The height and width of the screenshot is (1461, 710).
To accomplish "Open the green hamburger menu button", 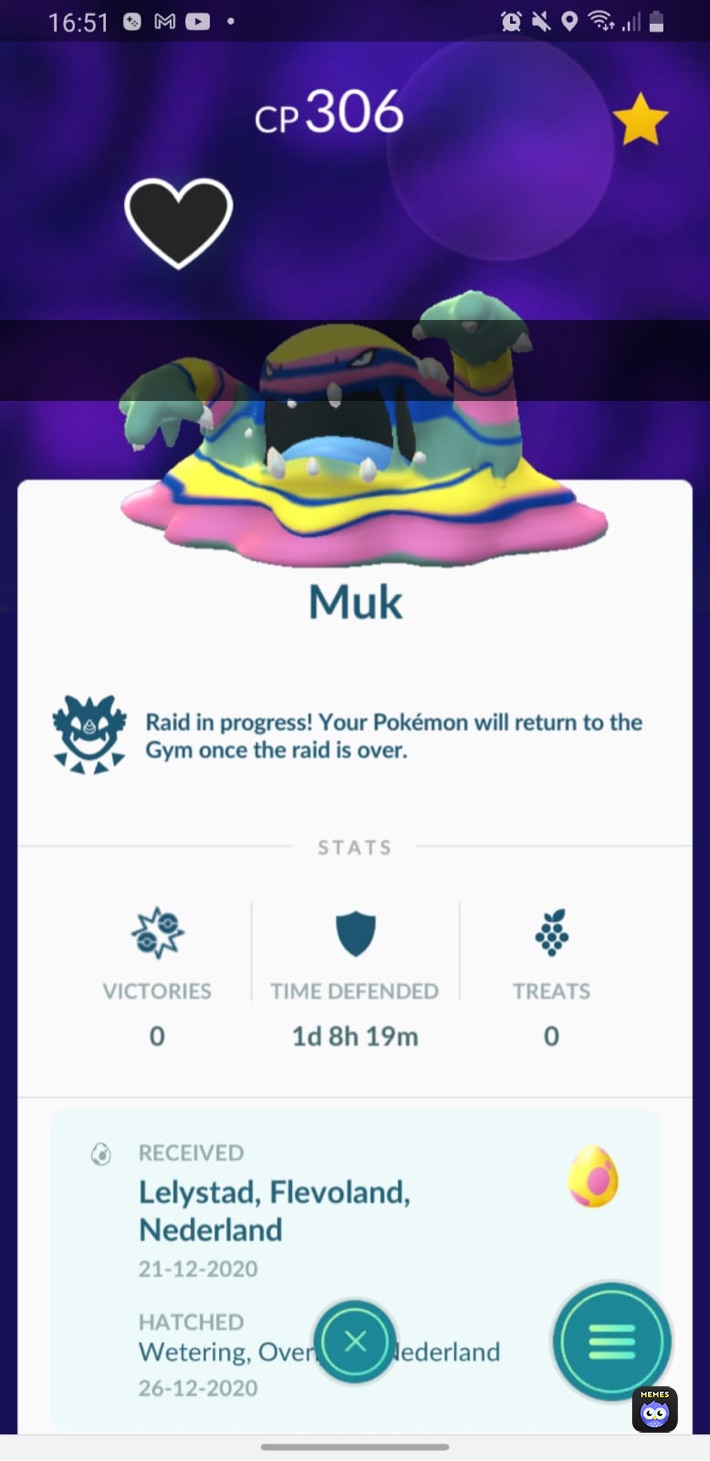I will pyautogui.click(x=611, y=1341).
